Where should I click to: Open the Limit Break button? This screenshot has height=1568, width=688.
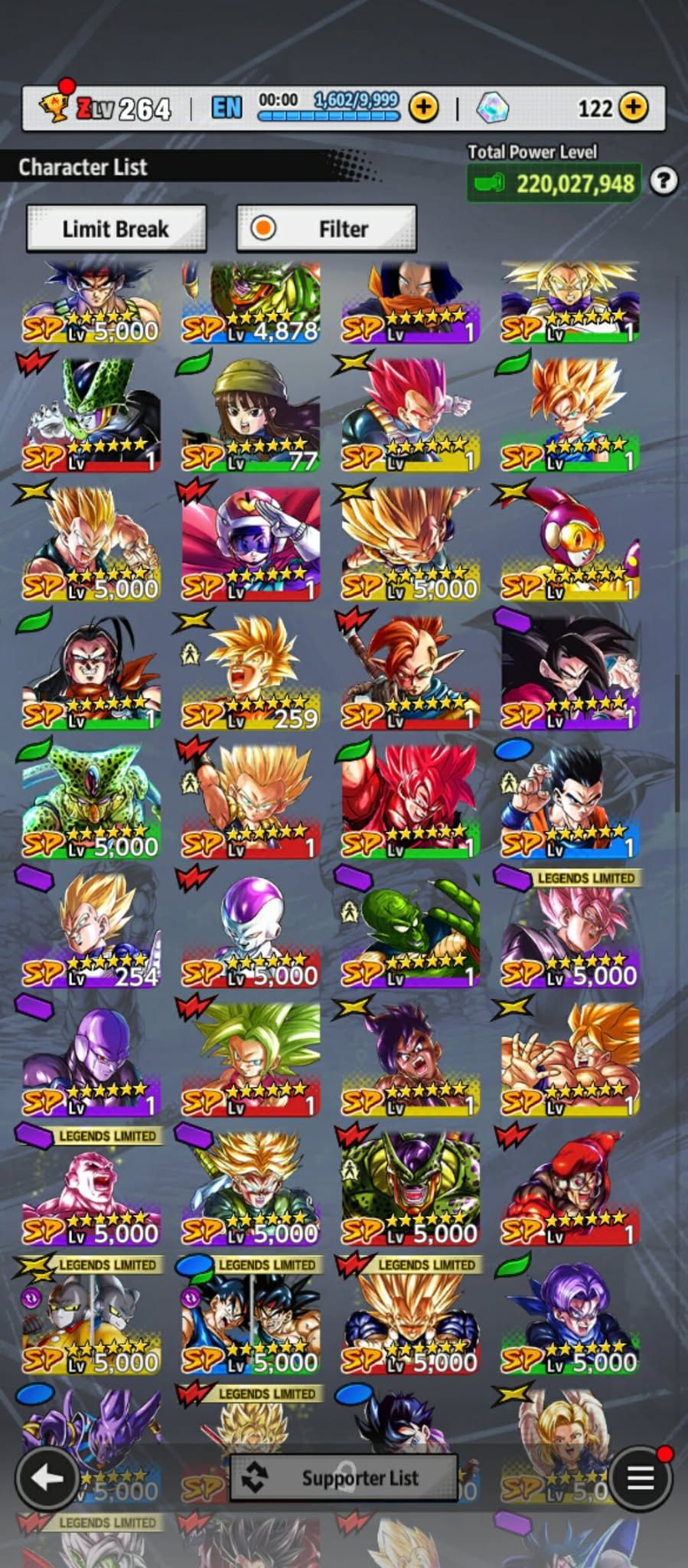[x=116, y=228]
